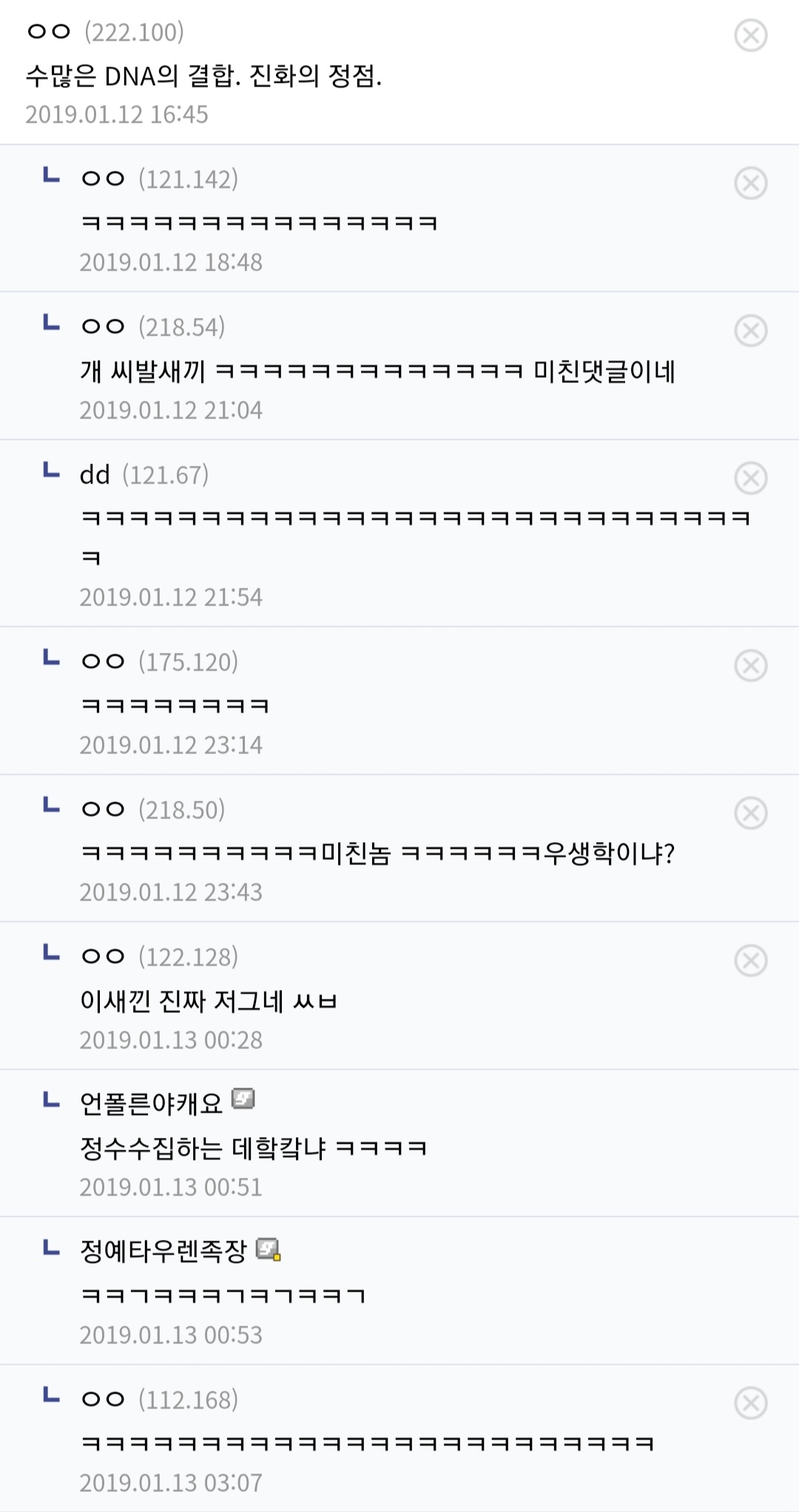Delete dd (121.67)'s reply
The image size is (799, 1512).
tap(750, 478)
